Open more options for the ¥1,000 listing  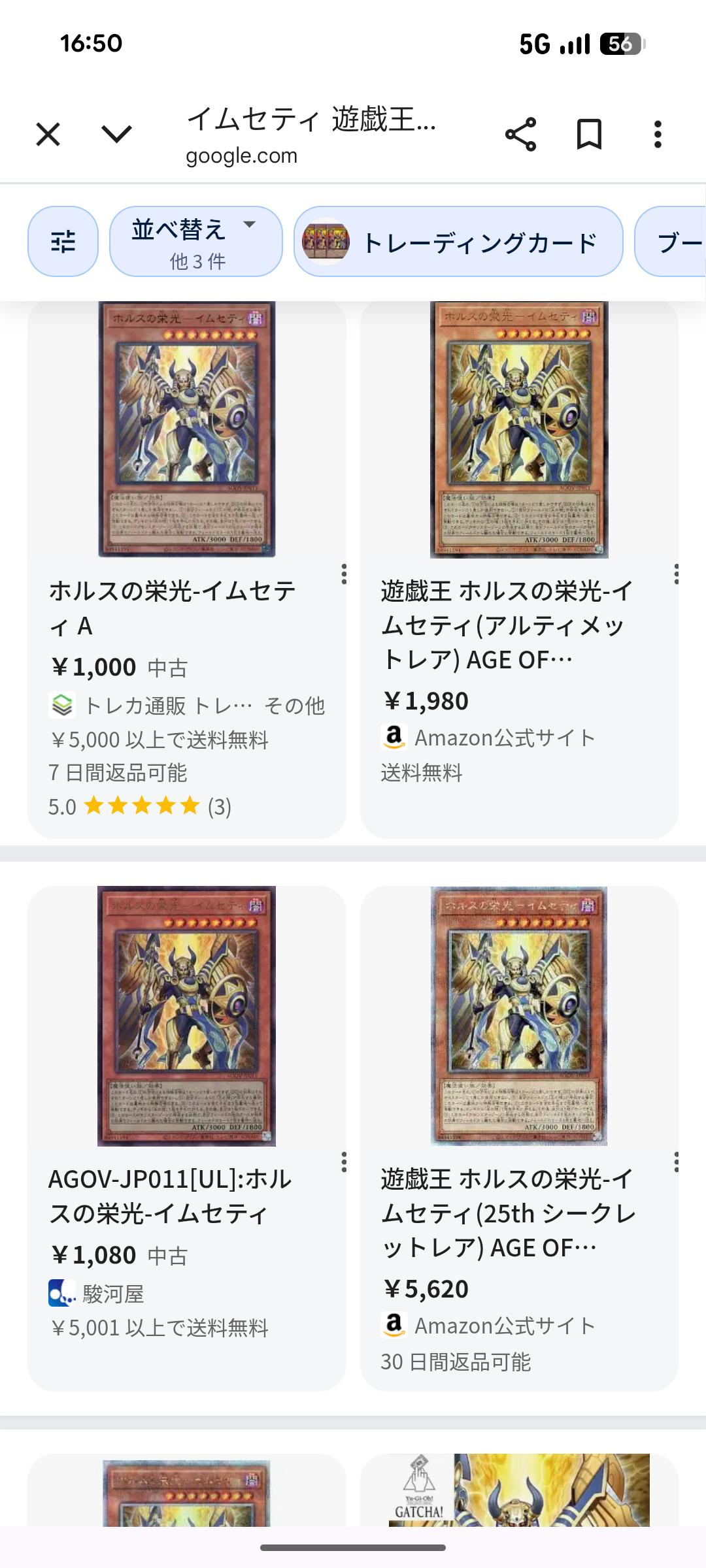click(344, 574)
